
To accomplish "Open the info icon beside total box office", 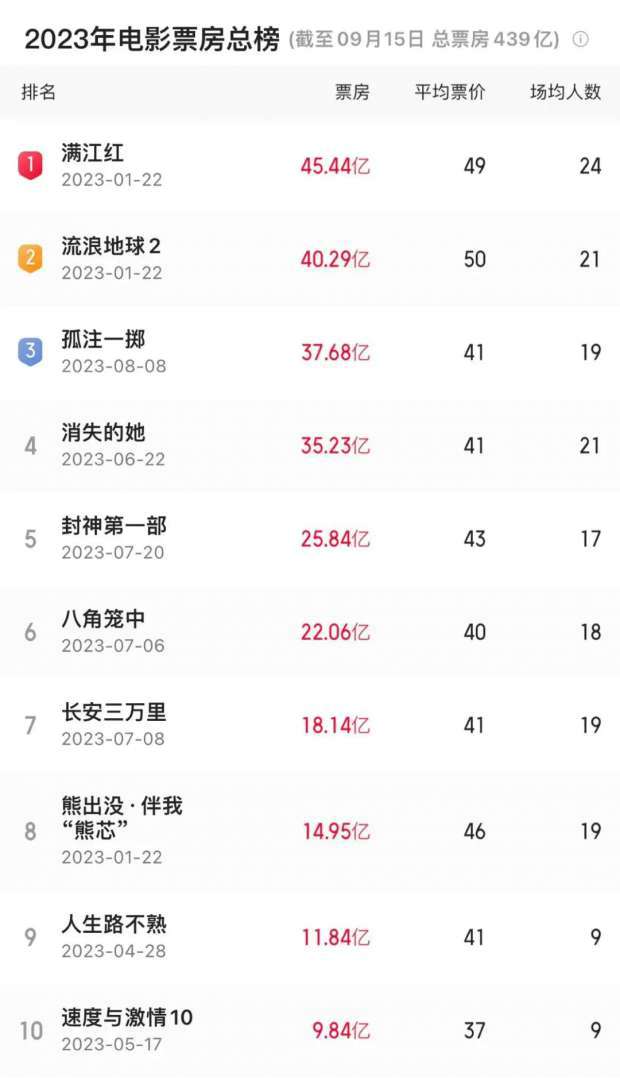I will (580, 40).
